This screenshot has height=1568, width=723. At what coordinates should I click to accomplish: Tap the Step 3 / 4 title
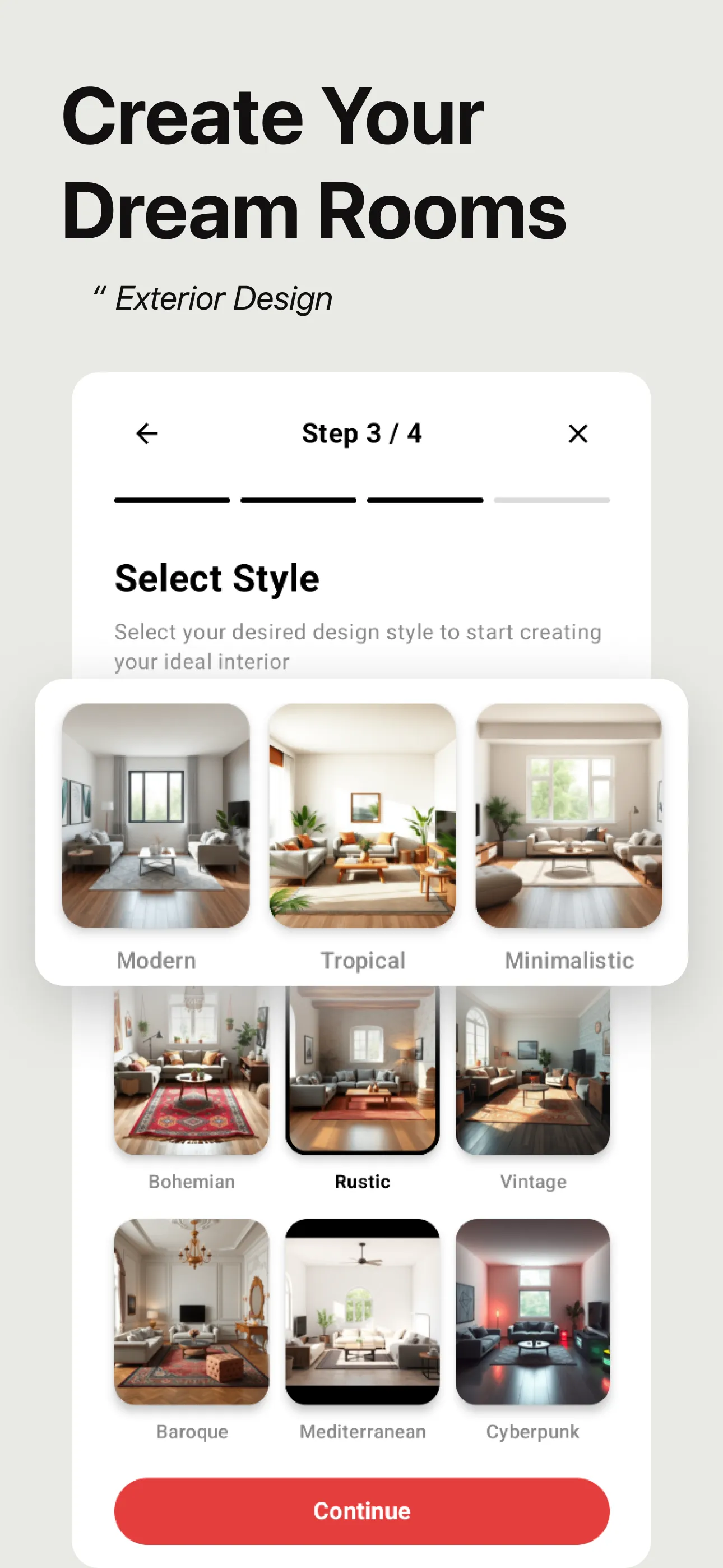click(361, 433)
